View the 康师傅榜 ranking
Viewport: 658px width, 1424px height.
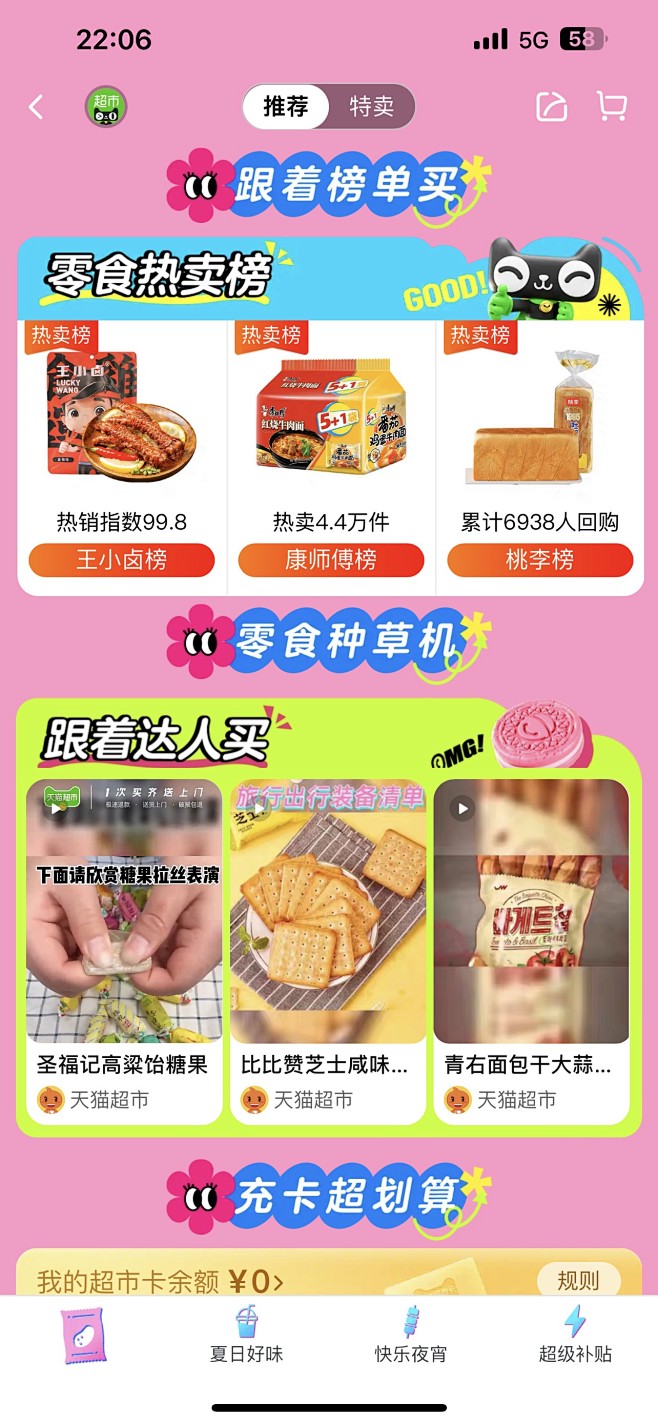click(x=330, y=560)
